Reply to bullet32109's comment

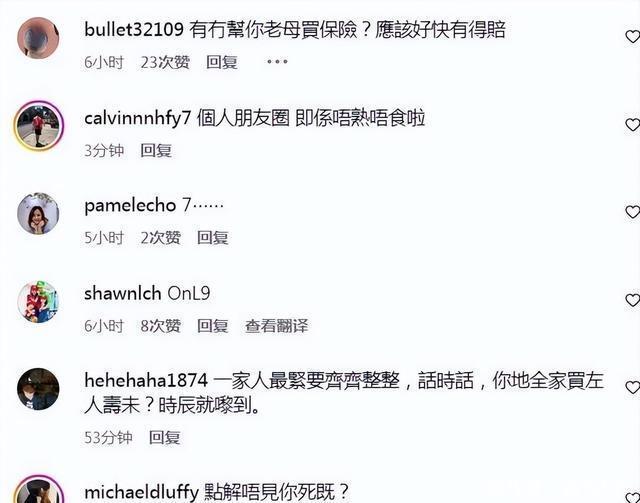pos(221,62)
